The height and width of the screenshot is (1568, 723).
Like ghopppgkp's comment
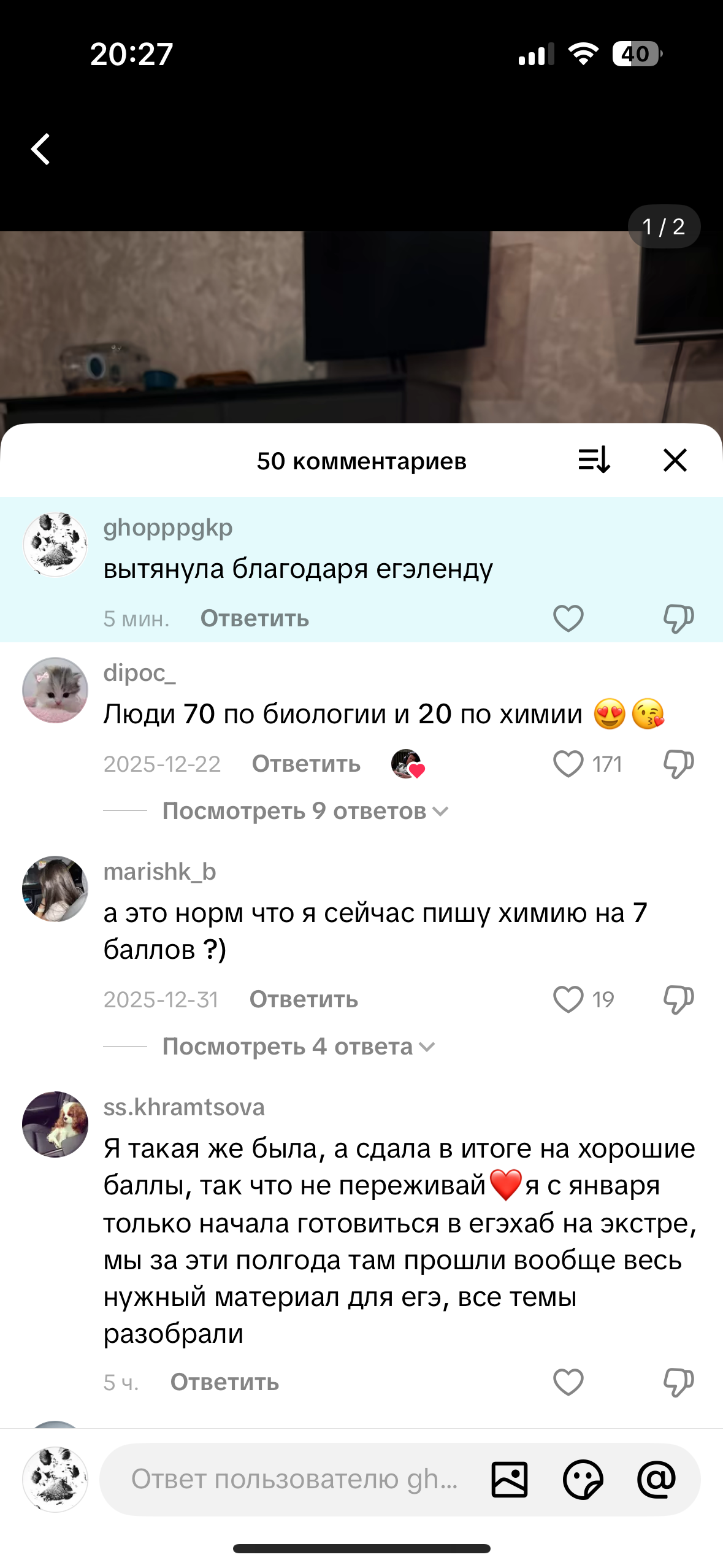pos(568,618)
